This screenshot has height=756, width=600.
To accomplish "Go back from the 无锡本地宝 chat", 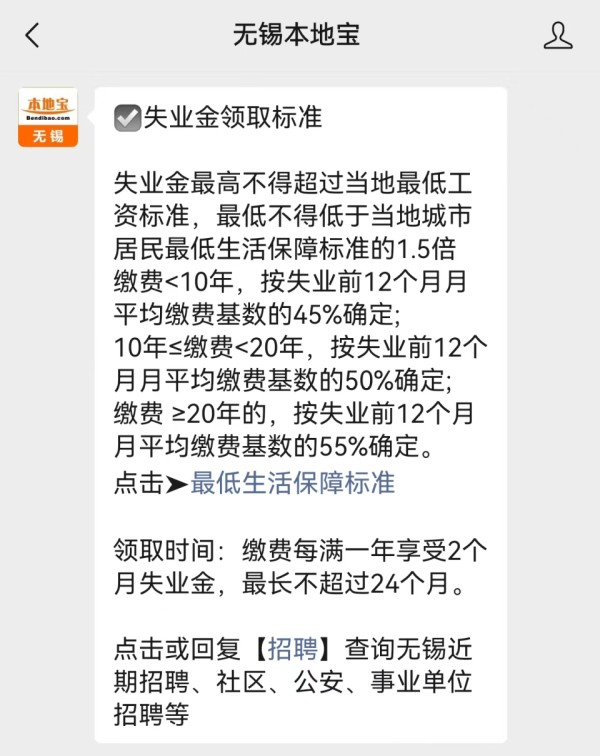I will click(32, 36).
